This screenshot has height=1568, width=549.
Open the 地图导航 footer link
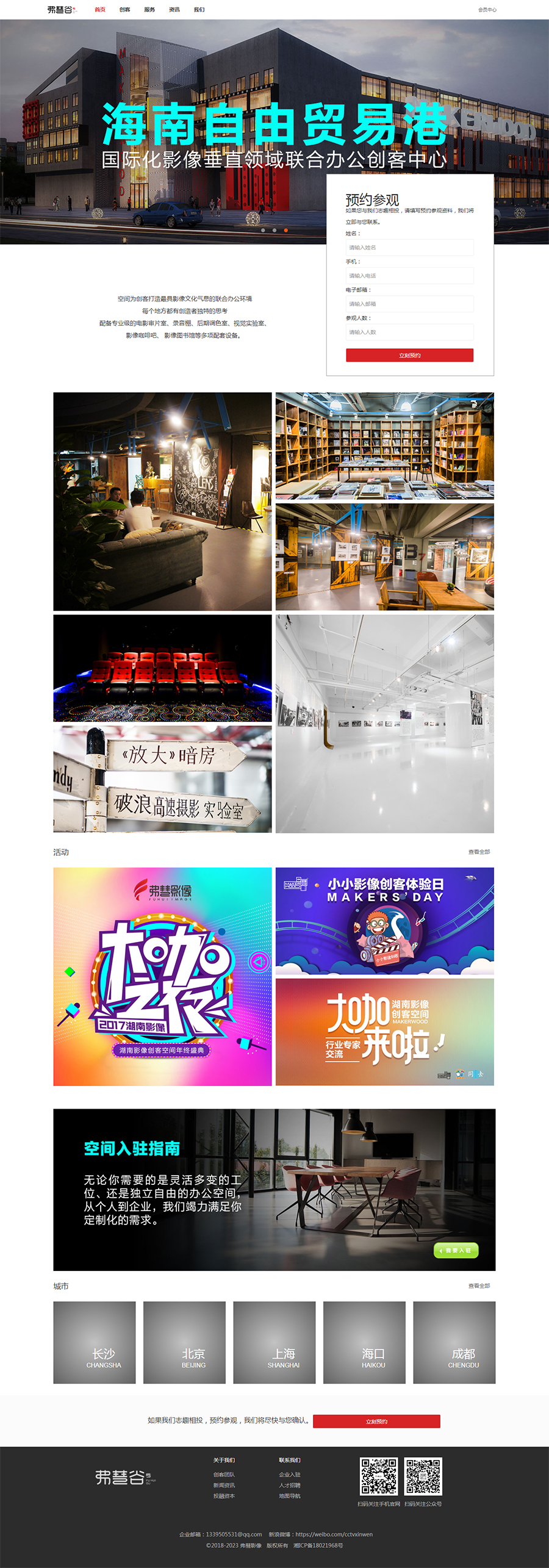290,1496
